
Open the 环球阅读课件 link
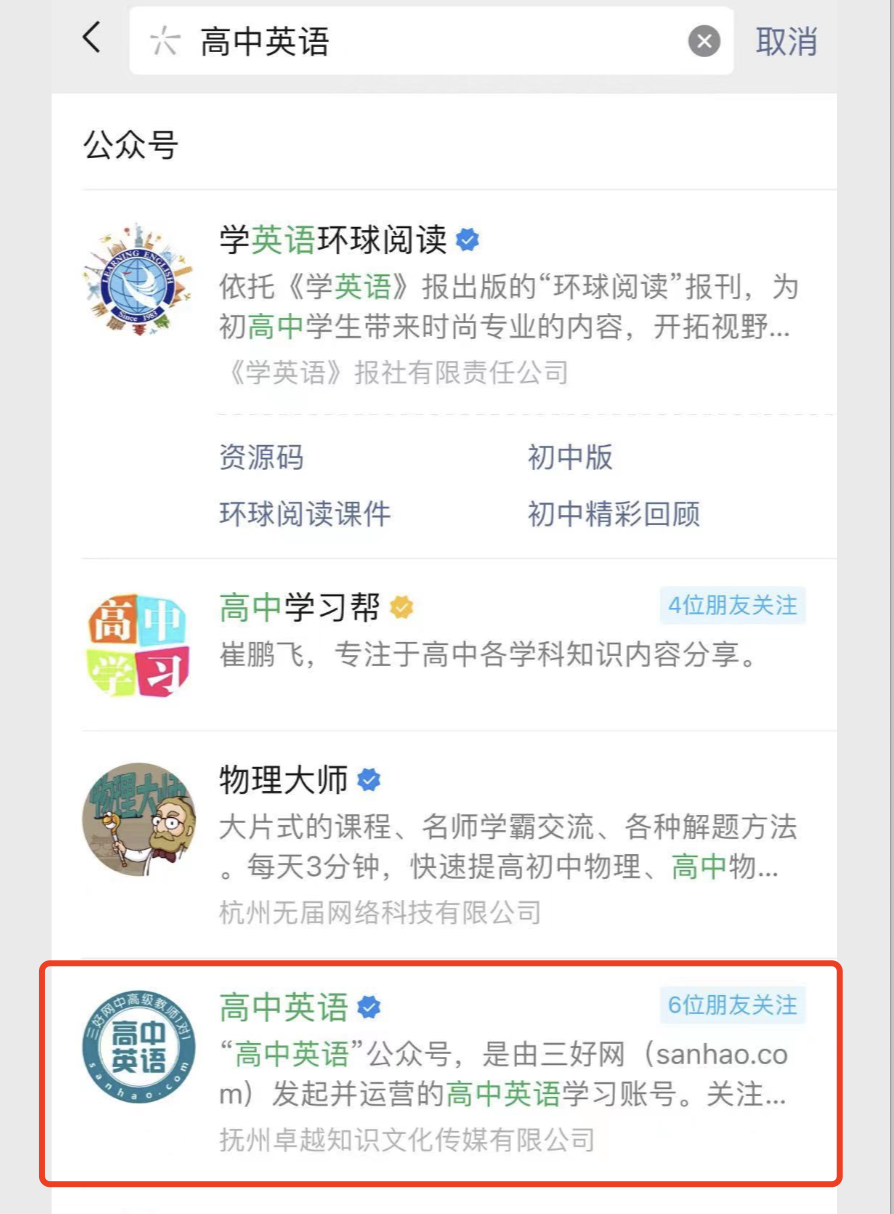[305, 514]
